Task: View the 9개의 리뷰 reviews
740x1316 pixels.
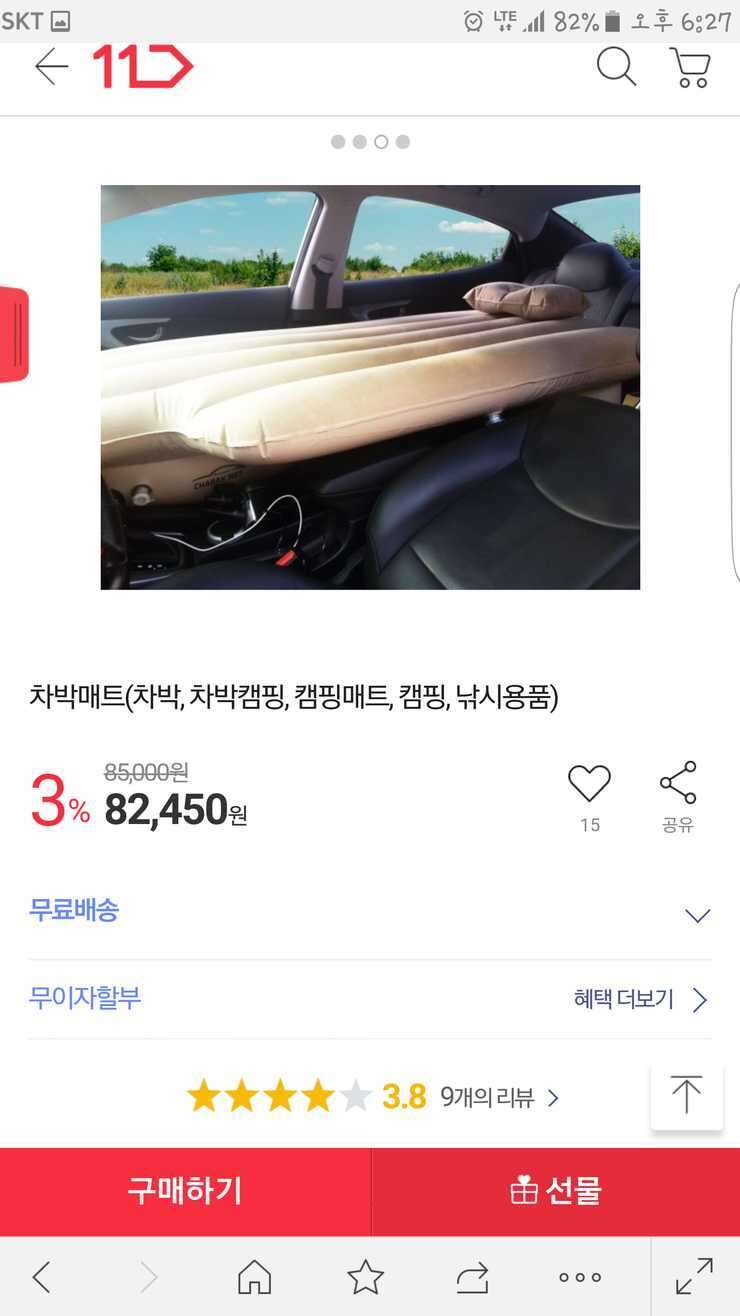Action: tap(499, 1097)
